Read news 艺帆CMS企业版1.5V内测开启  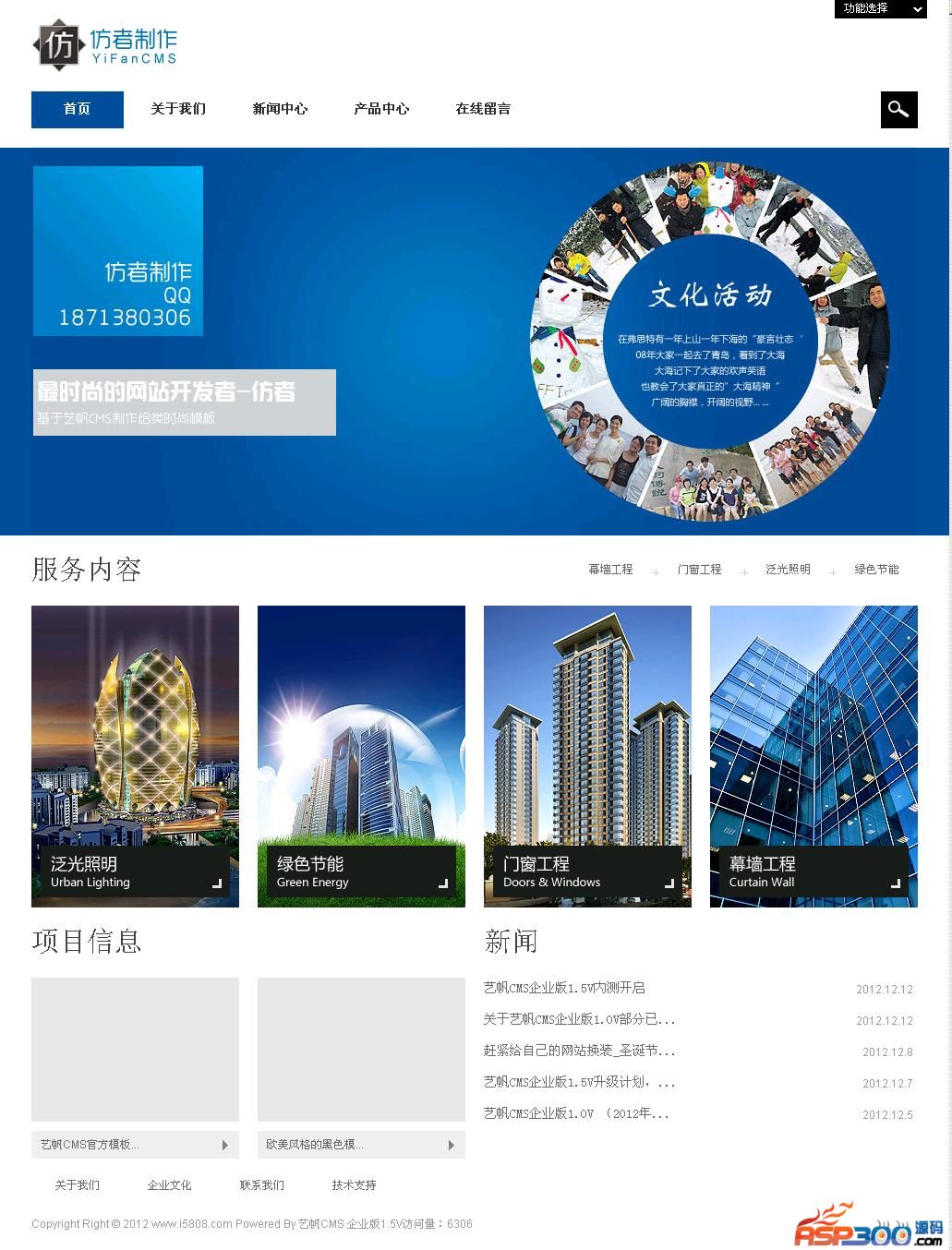564,988
